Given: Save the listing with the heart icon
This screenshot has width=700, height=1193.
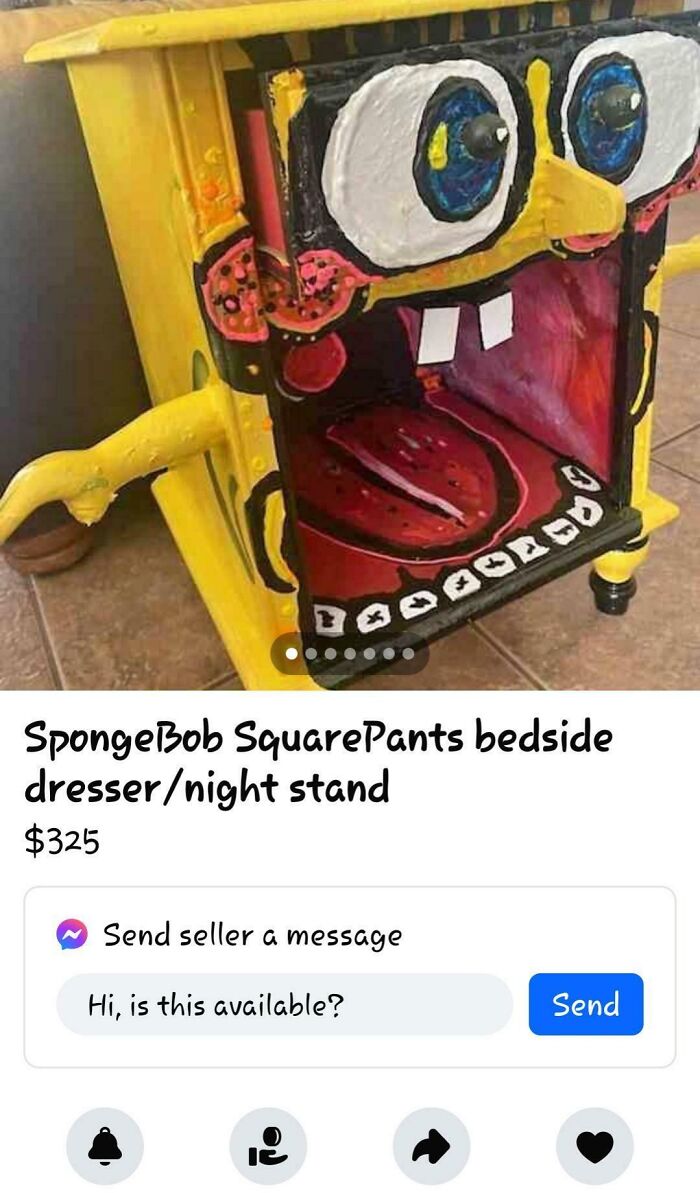Looking at the screenshot, I should (594, 1146).
